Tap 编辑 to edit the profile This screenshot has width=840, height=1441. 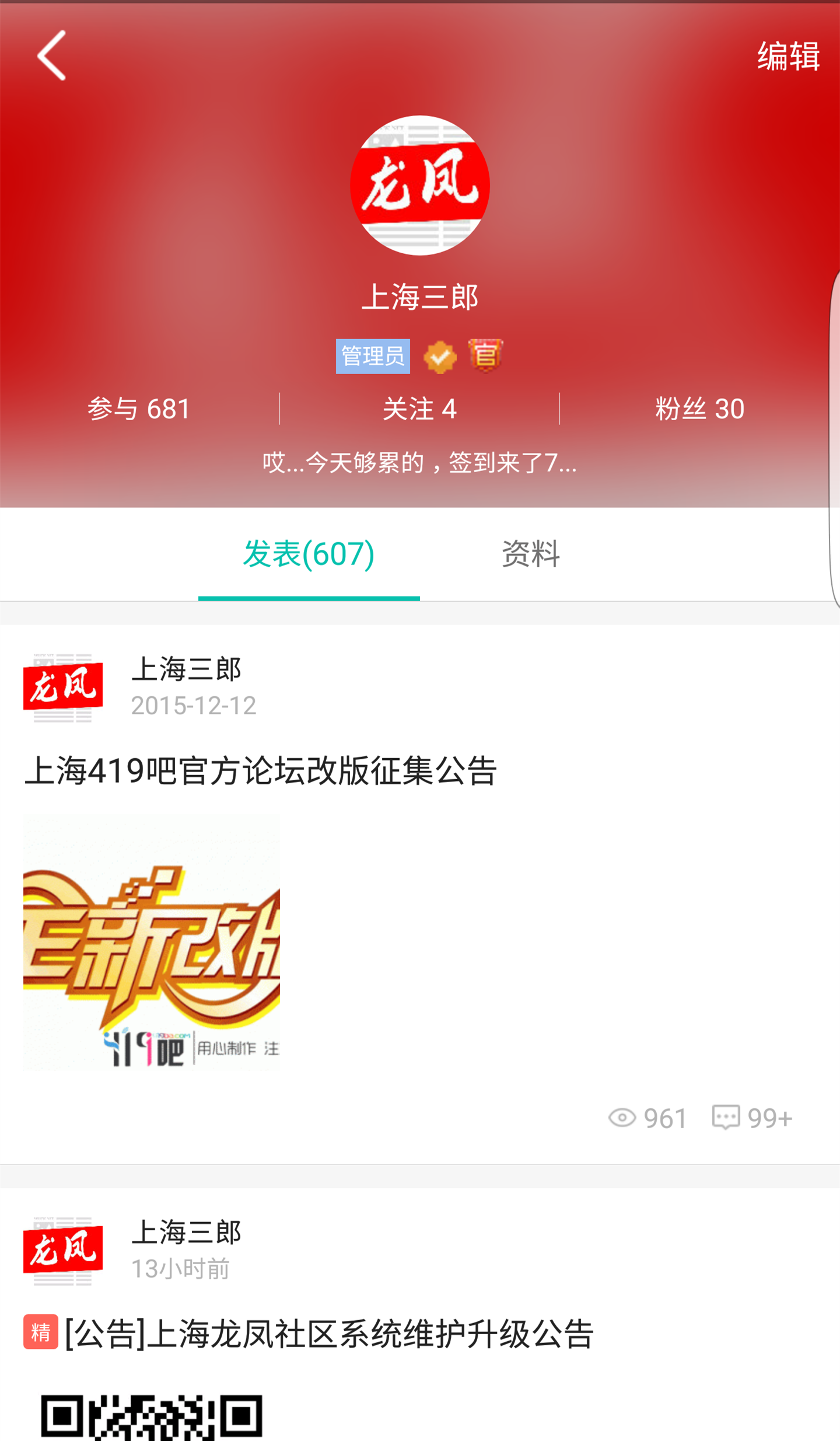(788, 57)
